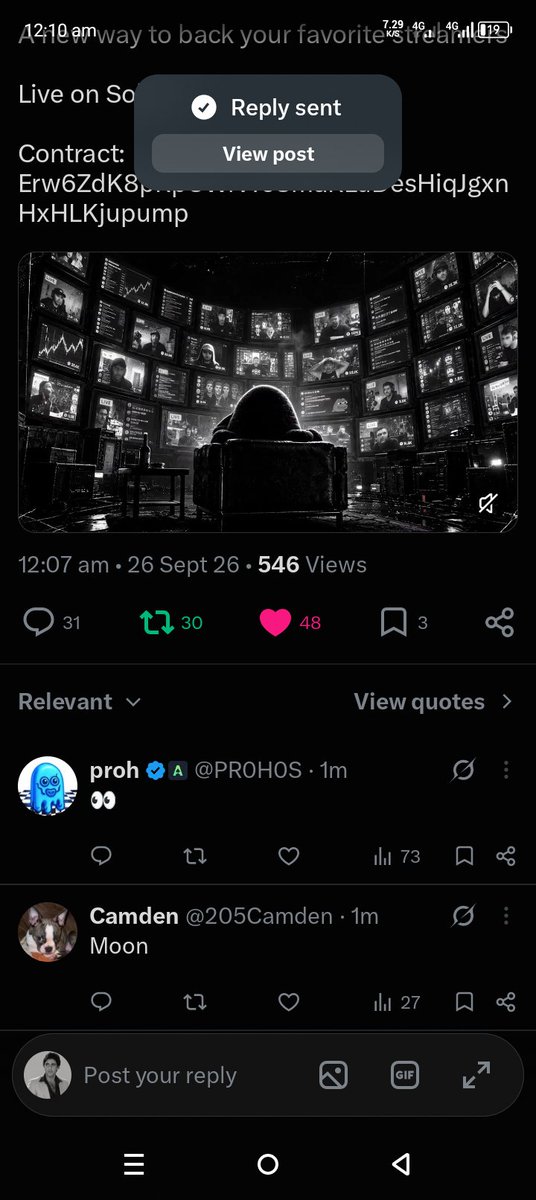536x1200 pixels.
Task: Attach an image to your reply
Action: point(333,1075)
